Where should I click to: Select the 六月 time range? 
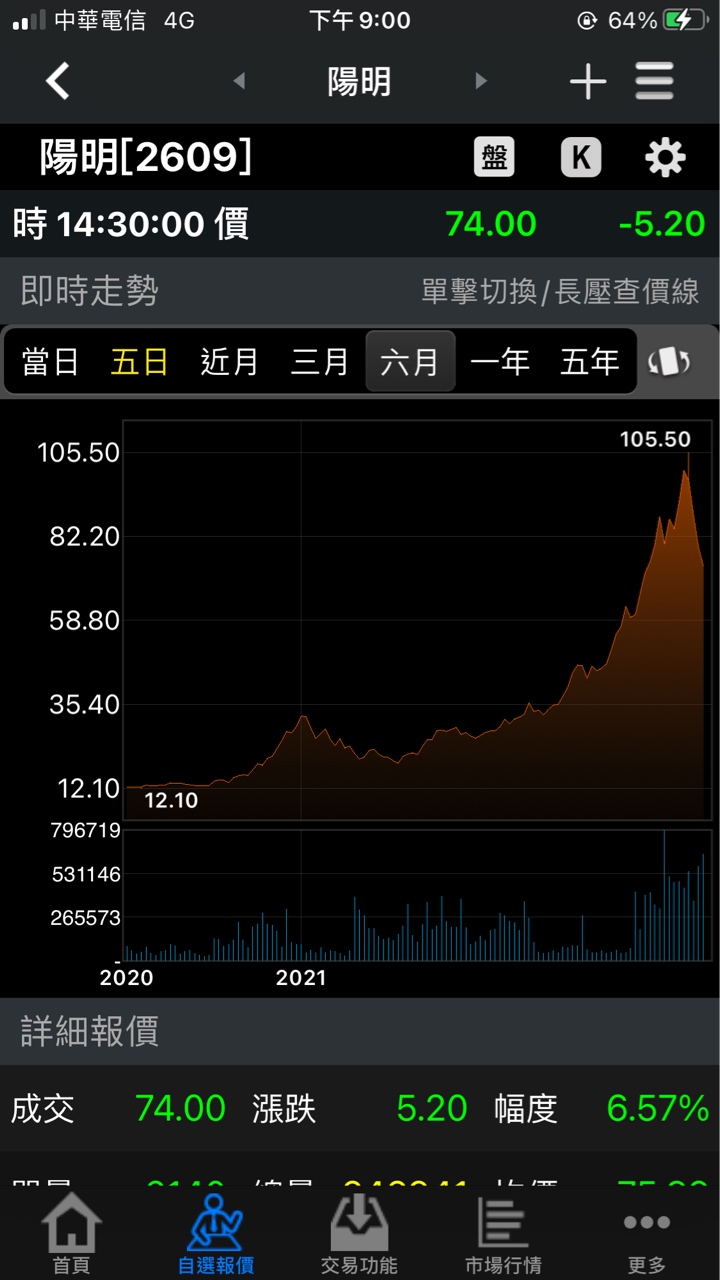tap(410, 362)
